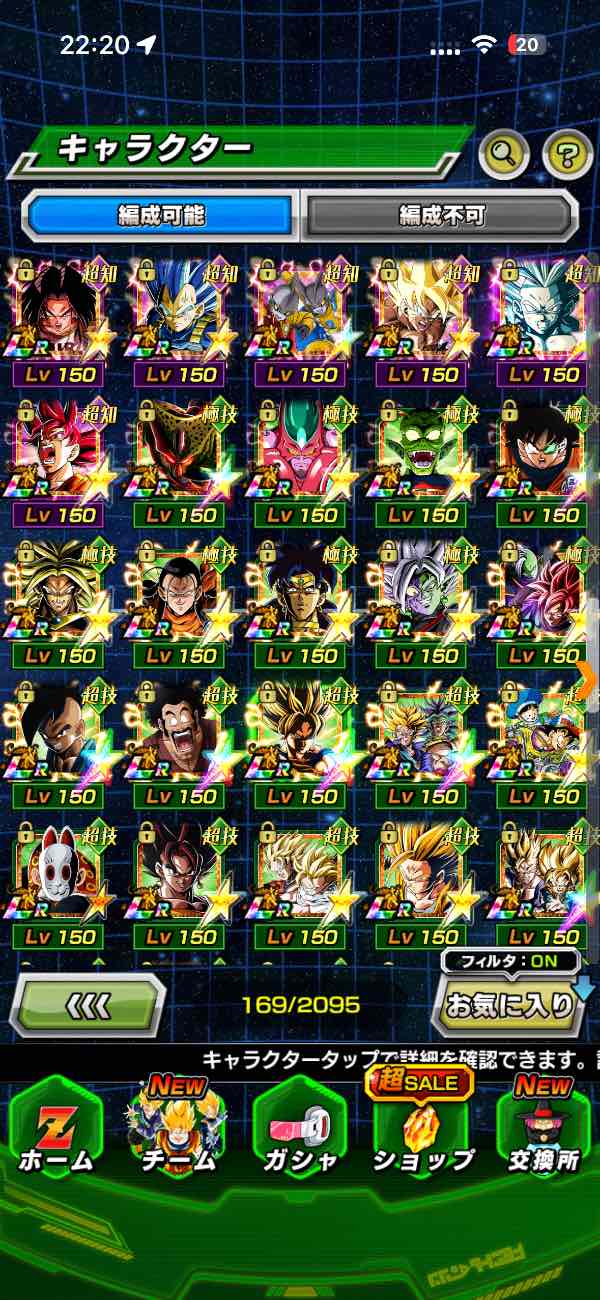Open the character search magnifier

click(504, 153)
